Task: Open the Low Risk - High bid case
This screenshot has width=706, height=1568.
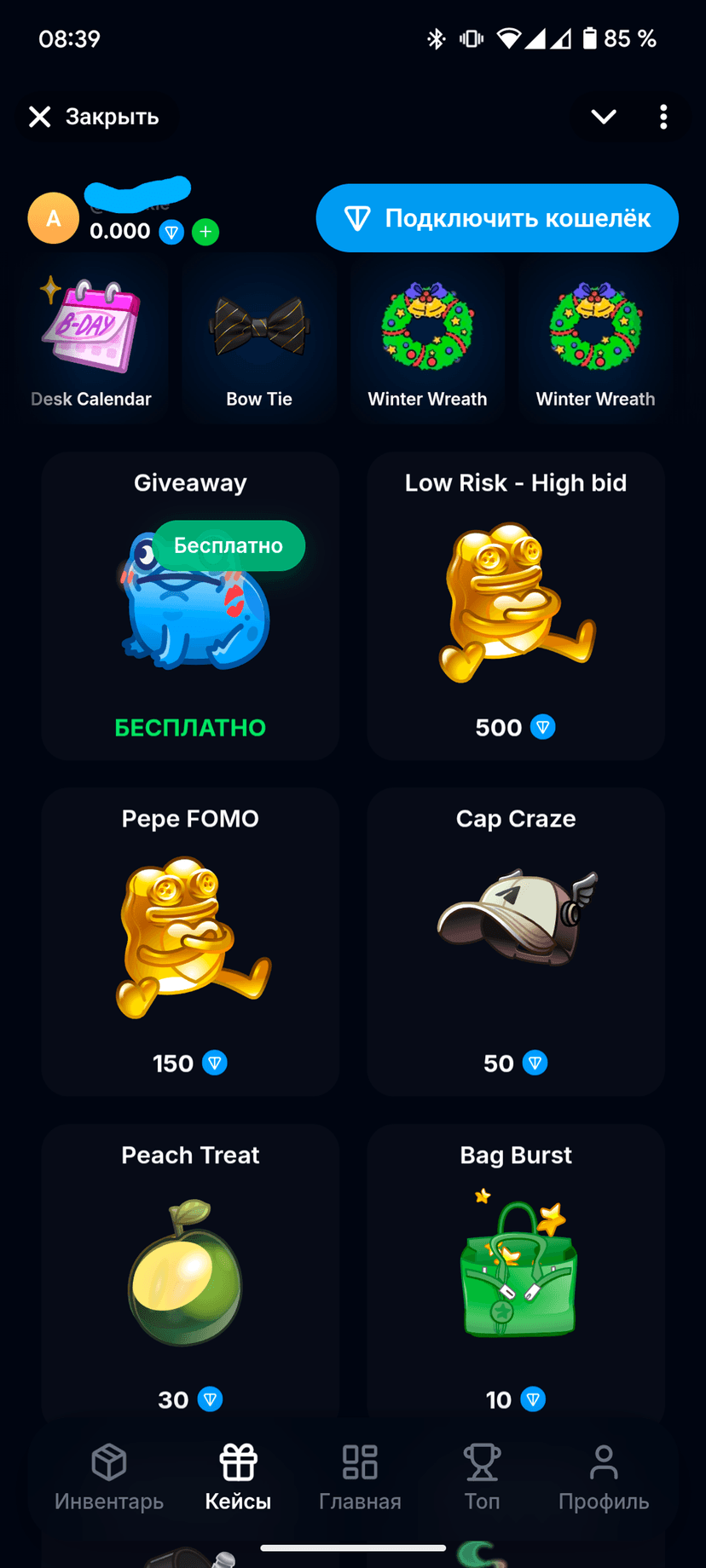Action: [x=516, y=606]
